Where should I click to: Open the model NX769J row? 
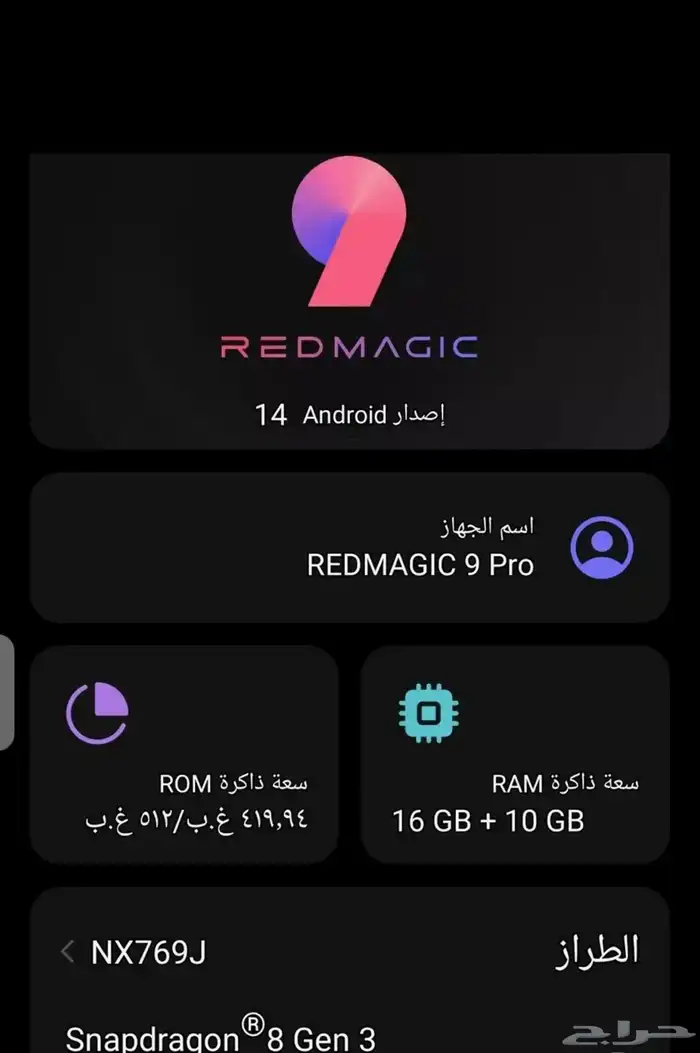click(350, 951)
